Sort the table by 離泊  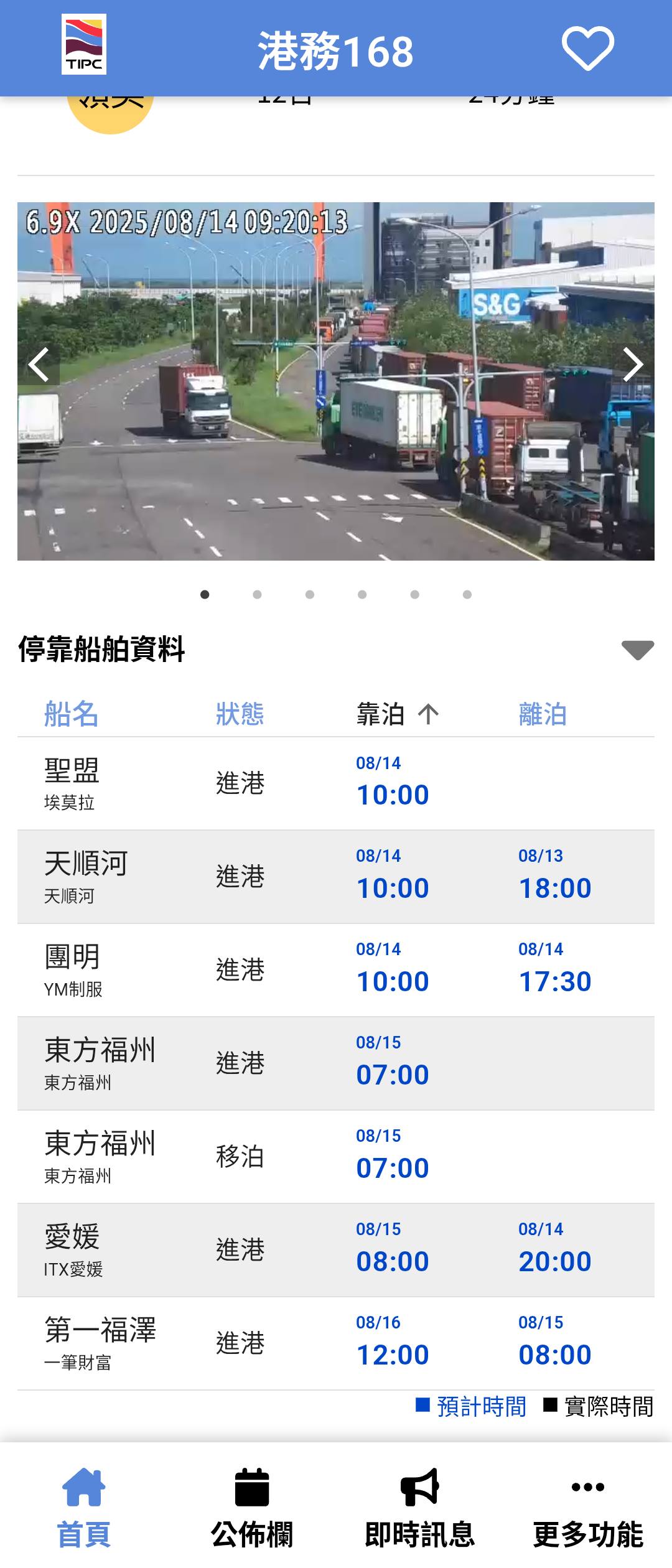pyautogui.click(x=542, y=714)
